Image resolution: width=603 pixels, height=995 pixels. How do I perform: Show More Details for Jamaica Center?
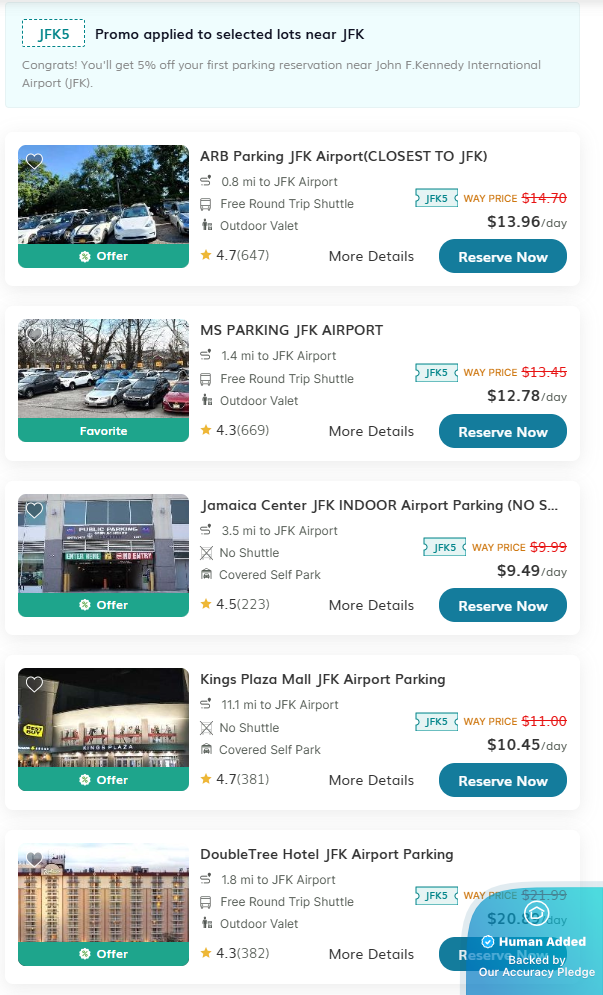371,605
